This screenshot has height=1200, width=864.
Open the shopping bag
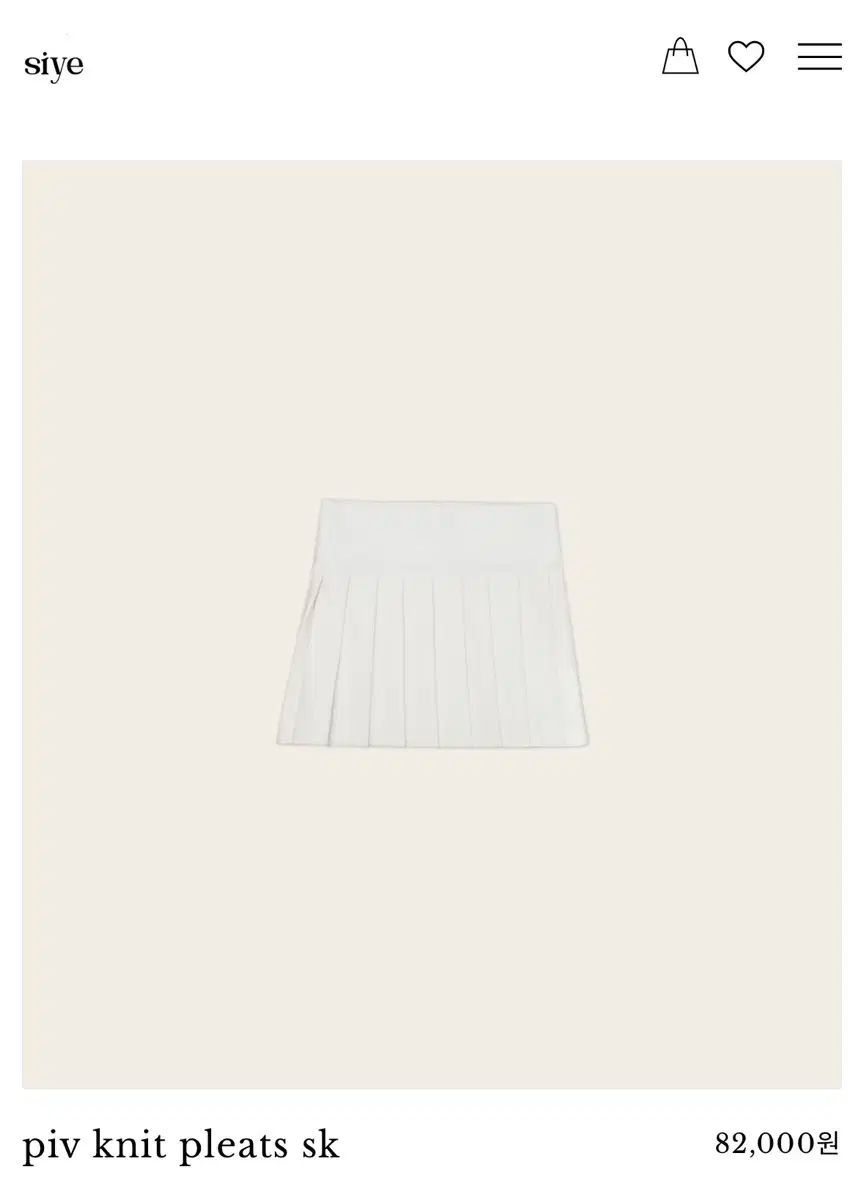680,56
